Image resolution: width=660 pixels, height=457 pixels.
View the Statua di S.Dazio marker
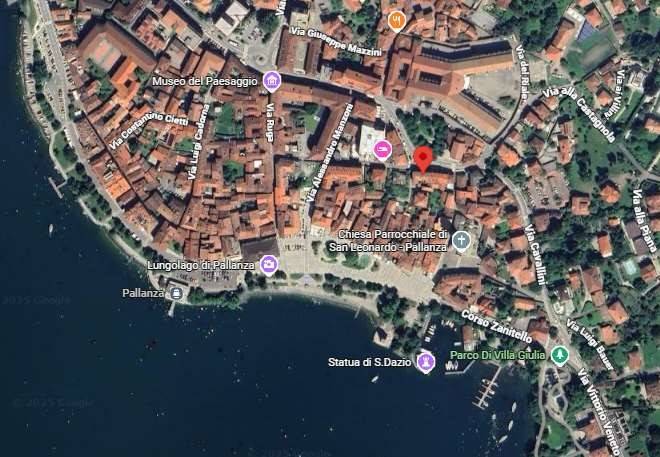tap(427, 361)
